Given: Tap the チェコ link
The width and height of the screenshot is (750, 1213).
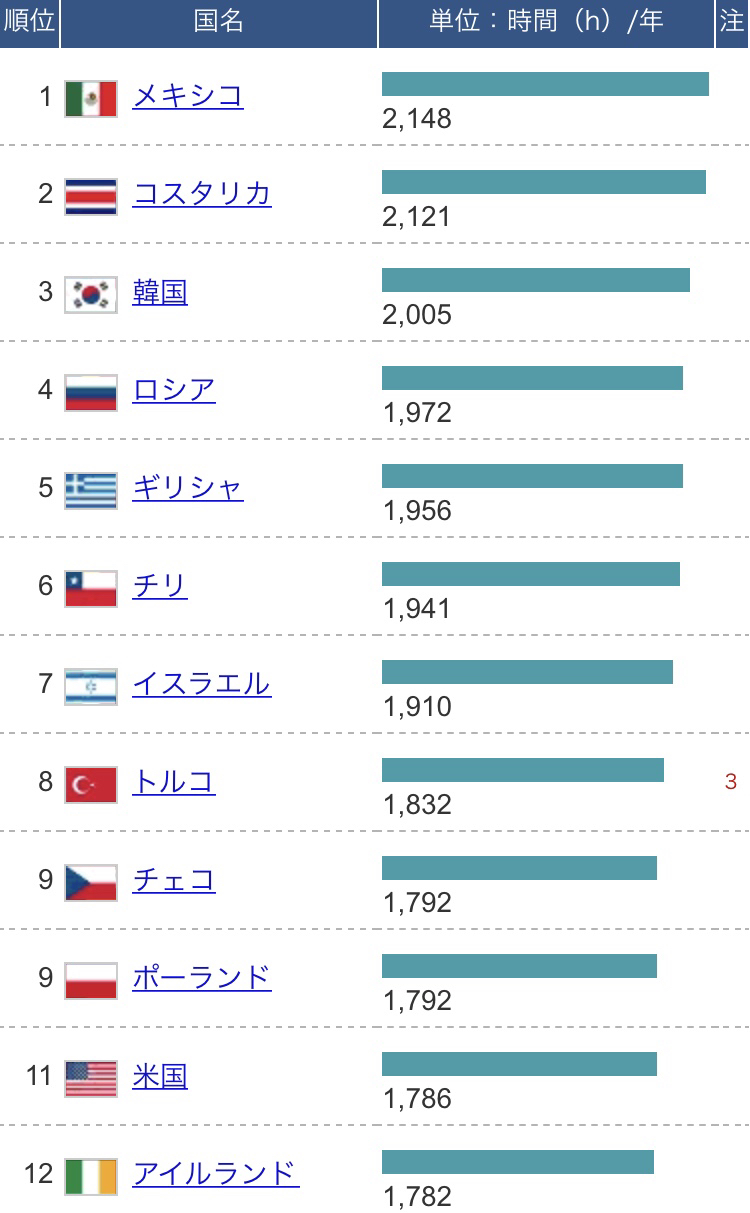Looking at the screenshot, I should pyautogui.click(x=174, y=880).
